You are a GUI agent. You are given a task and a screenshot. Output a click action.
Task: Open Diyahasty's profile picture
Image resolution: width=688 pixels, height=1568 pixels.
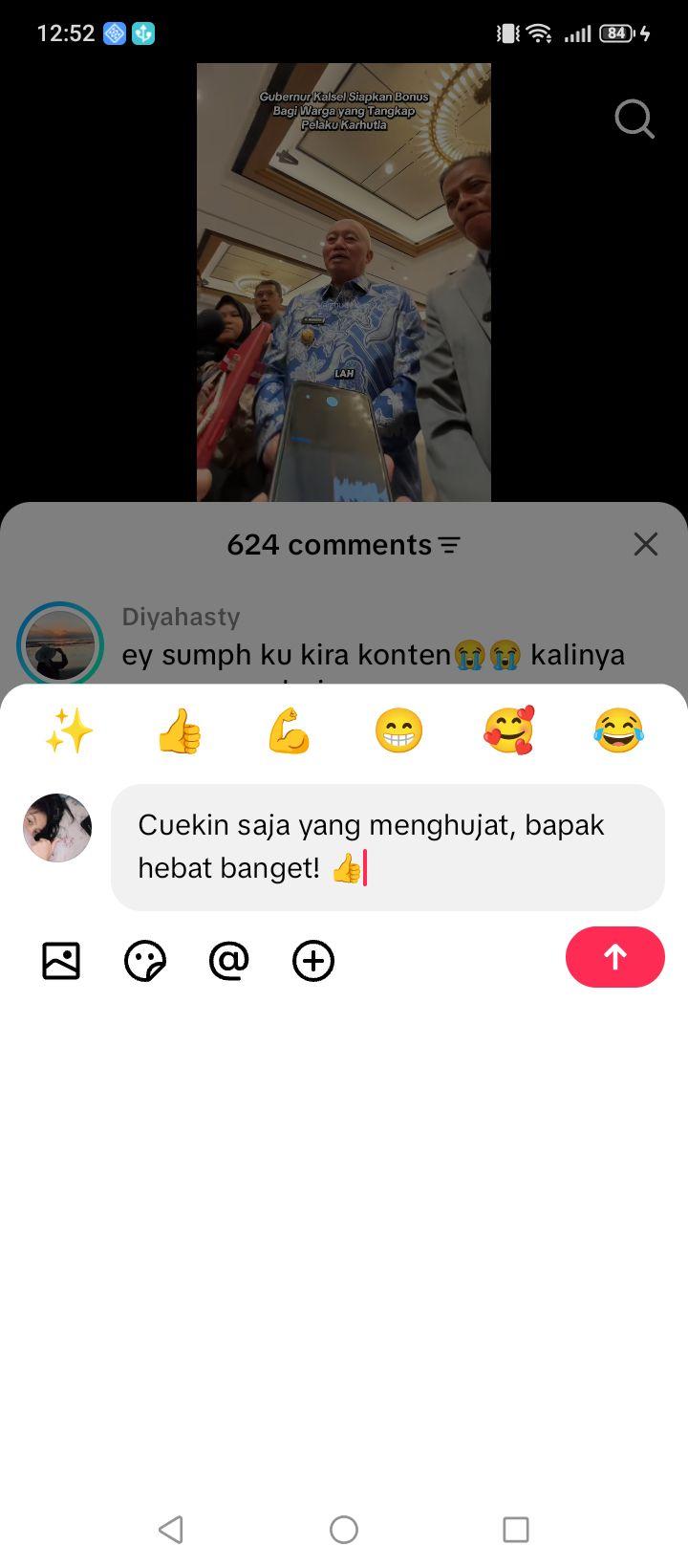point(60,642)
